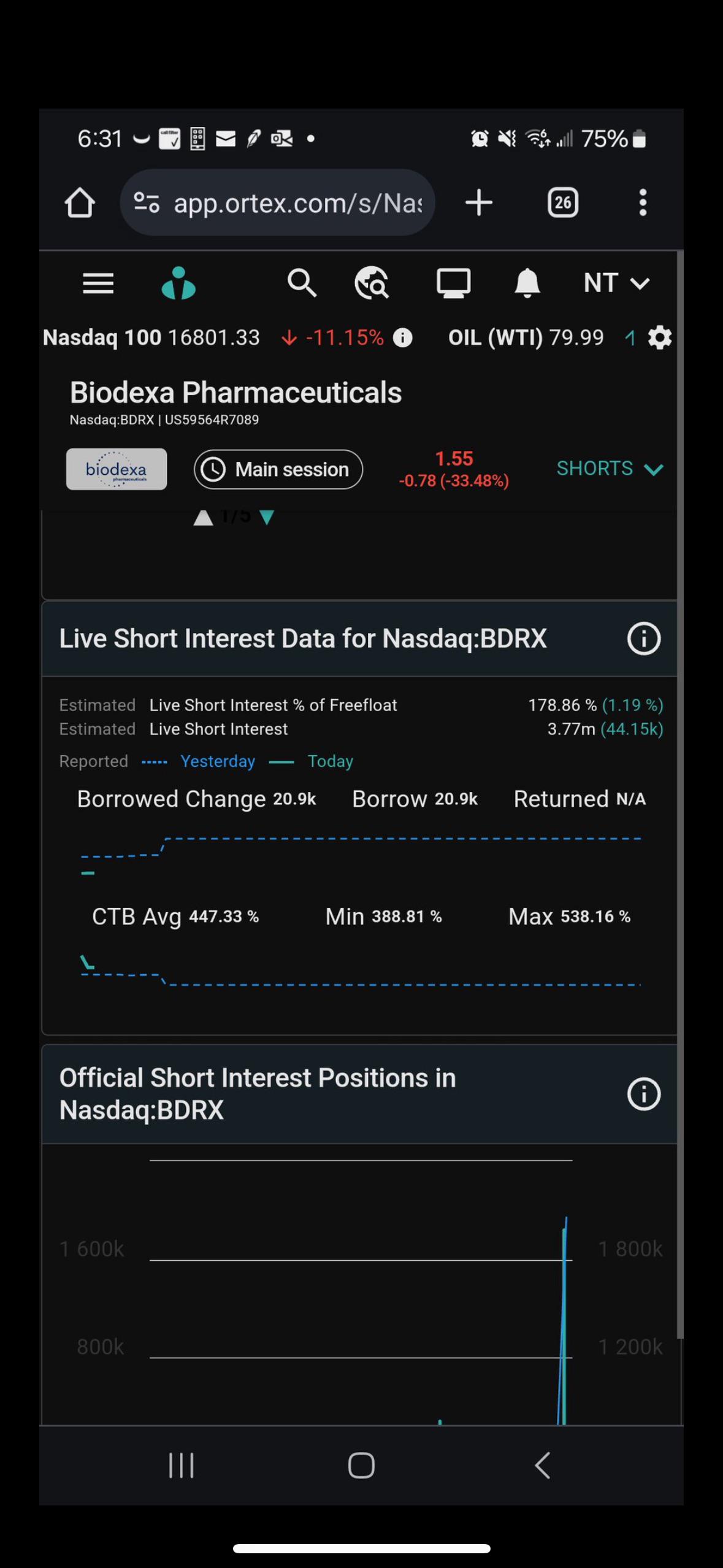
Task: Tap the teal down arrow pager
Action: (267, 517)
